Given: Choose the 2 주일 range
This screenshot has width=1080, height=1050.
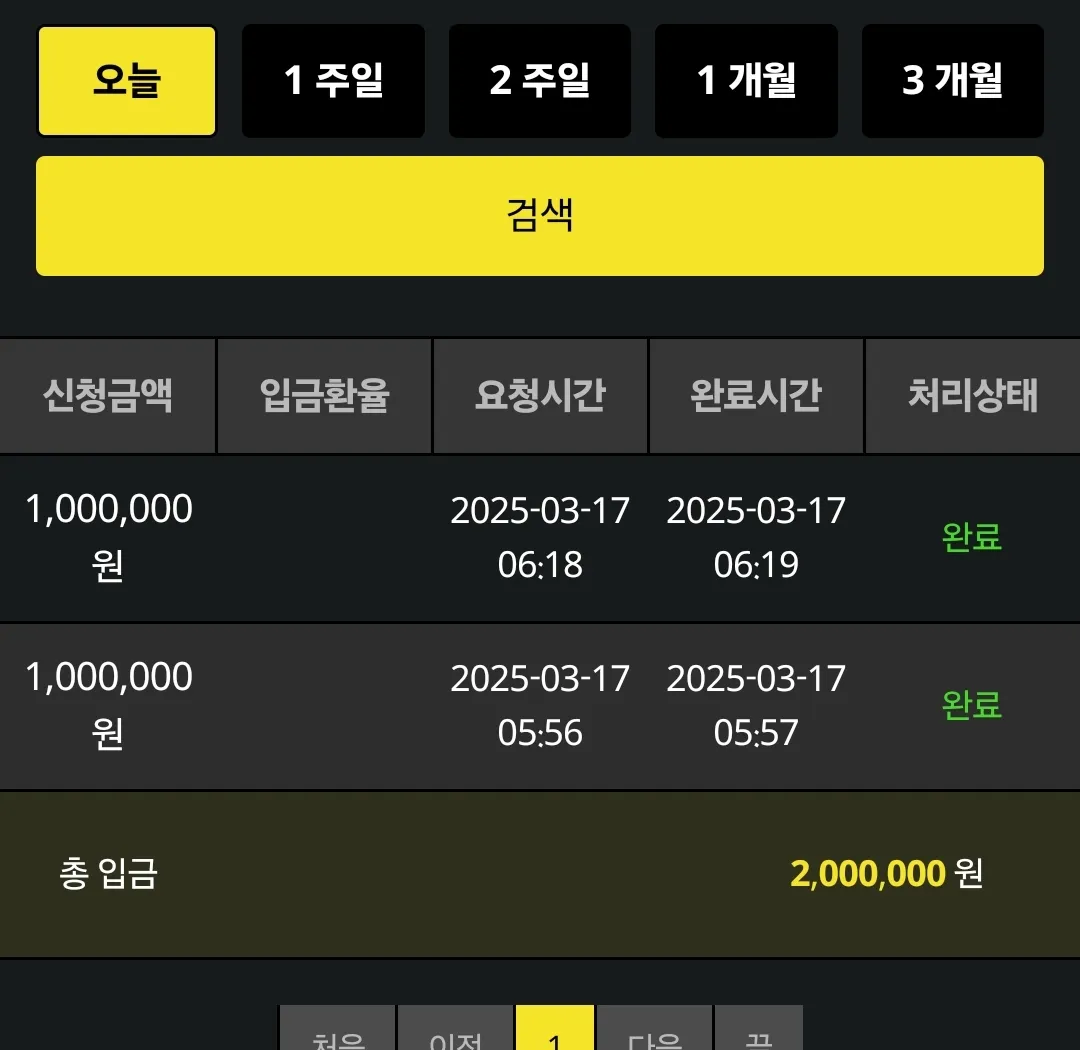Looking at the screenshot, I should point(540,81).
